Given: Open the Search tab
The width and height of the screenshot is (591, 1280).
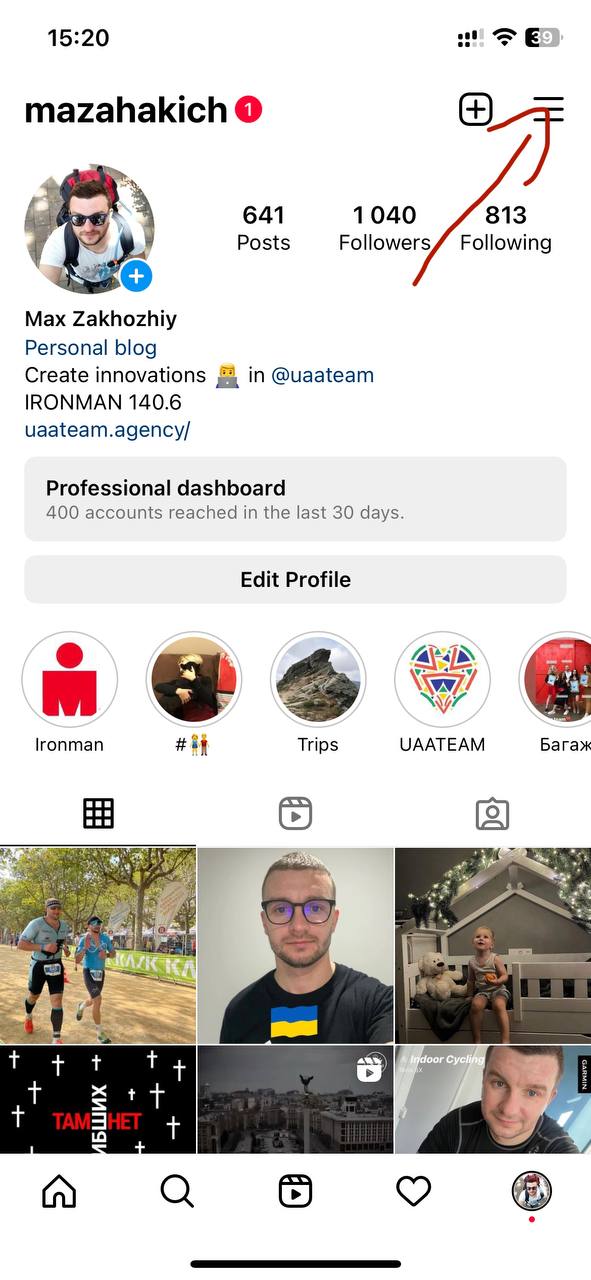Looking at the screenshot, I should point(177,1191).
